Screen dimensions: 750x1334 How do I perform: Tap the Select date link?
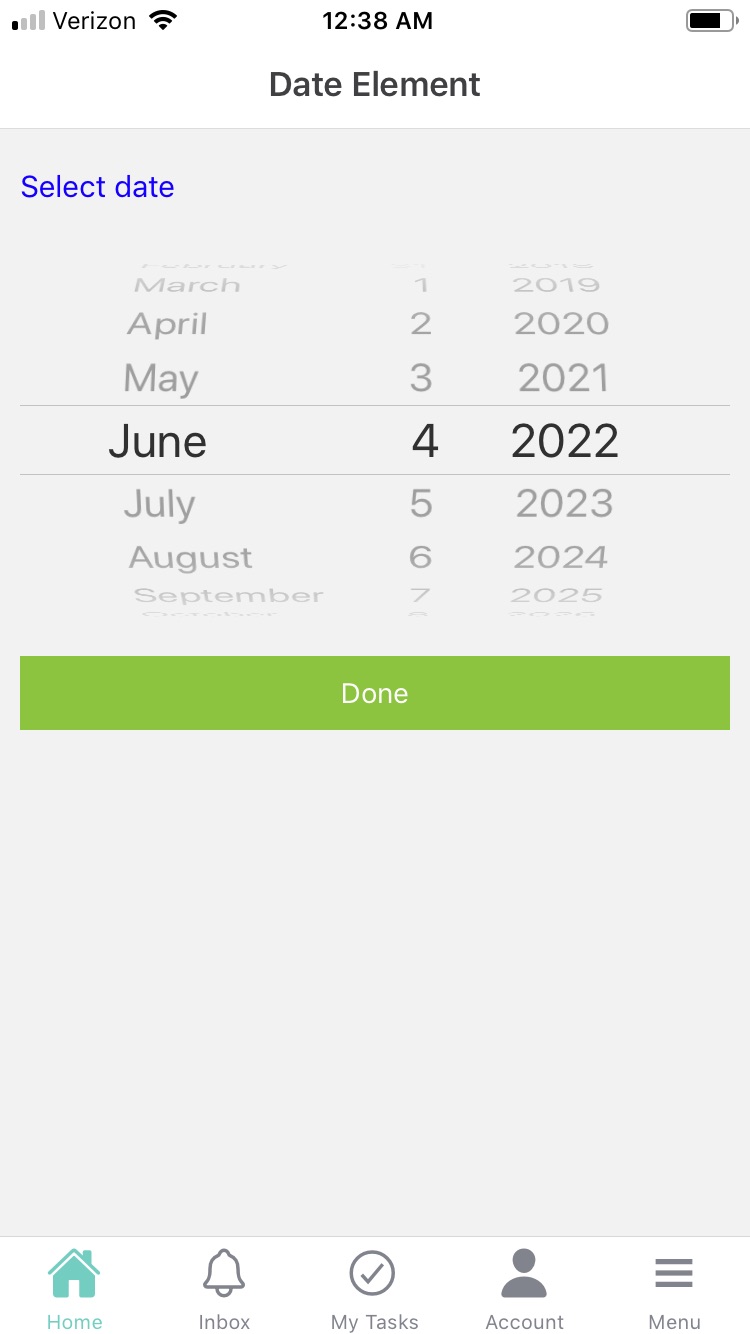[x=97, y=187]
